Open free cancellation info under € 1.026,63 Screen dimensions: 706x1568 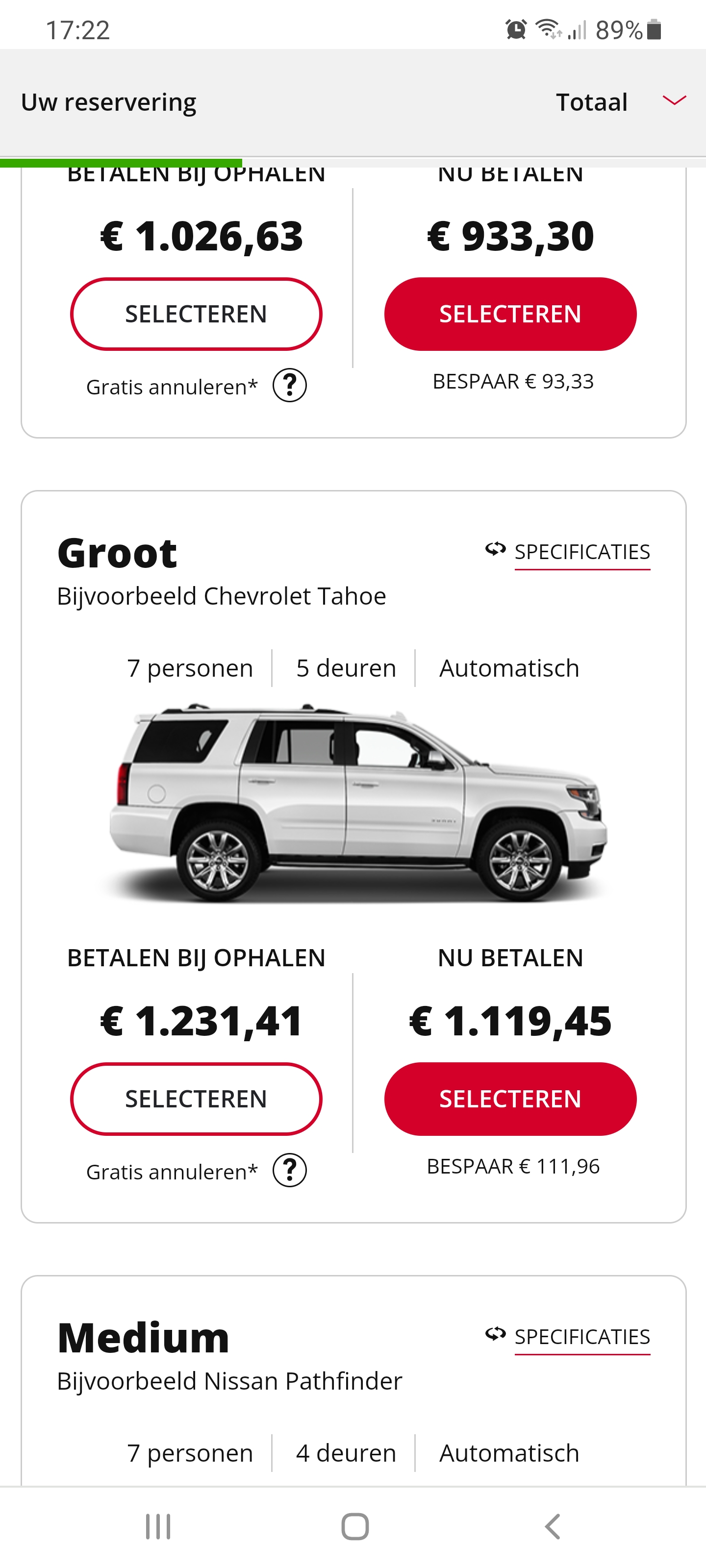point(289,386)
